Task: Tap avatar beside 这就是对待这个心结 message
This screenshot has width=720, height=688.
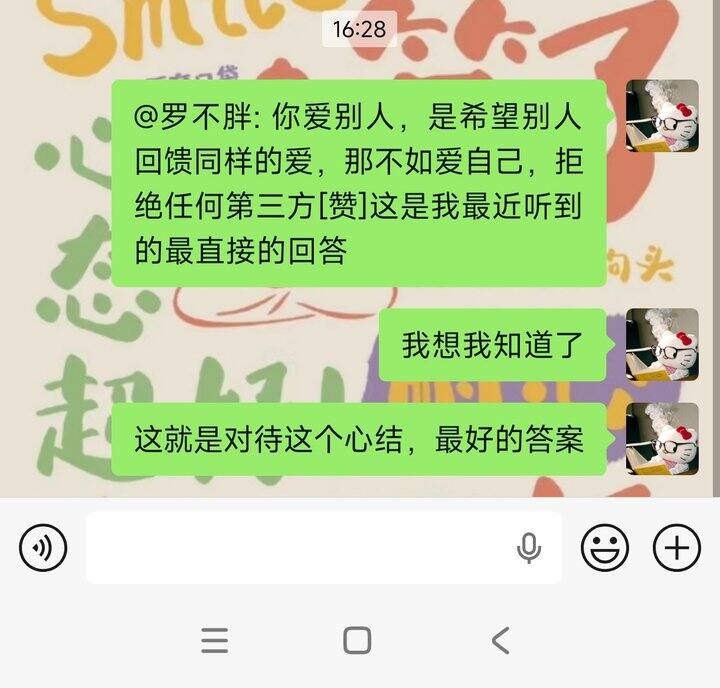Action: click(662, 439)
